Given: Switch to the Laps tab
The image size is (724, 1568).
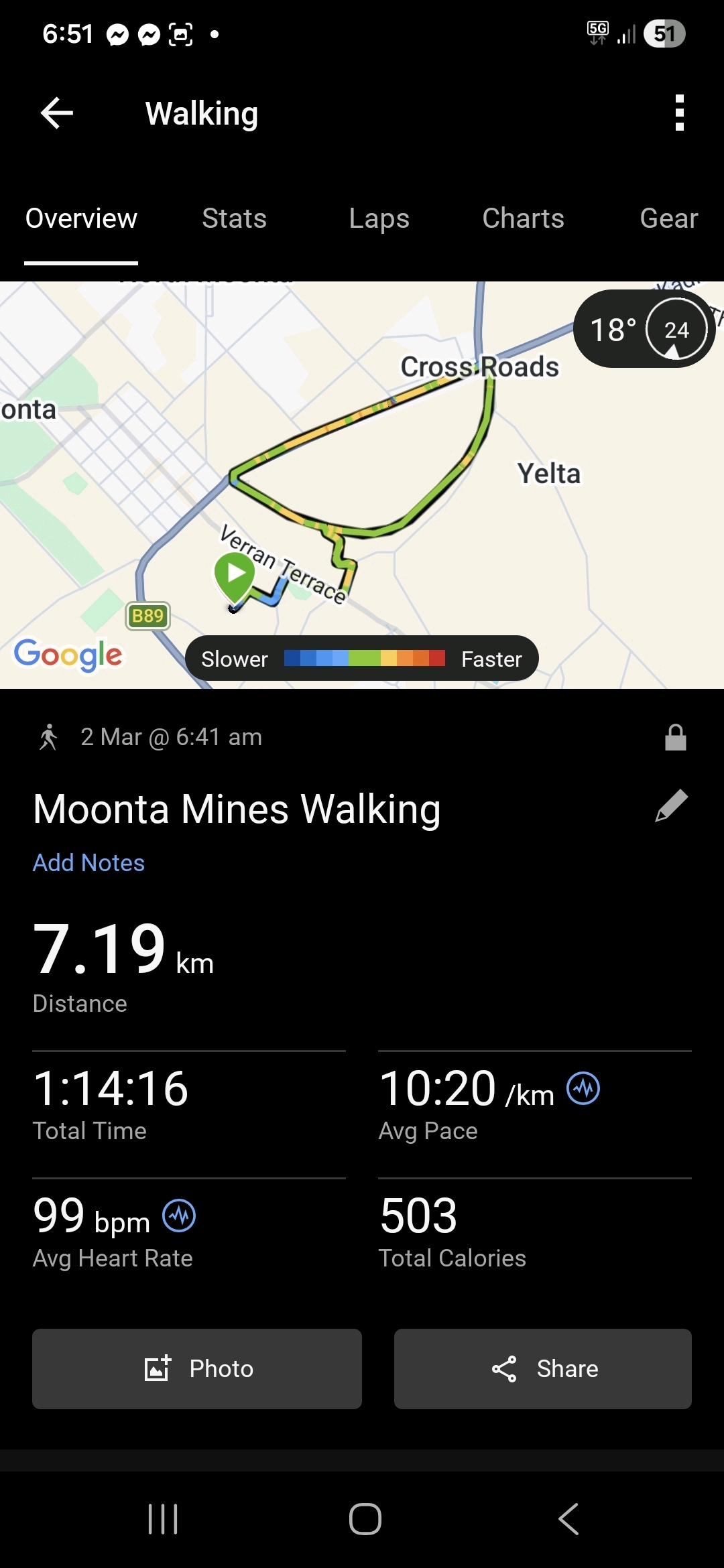Looking at the screenshot, I should click(x=379, y=218).
